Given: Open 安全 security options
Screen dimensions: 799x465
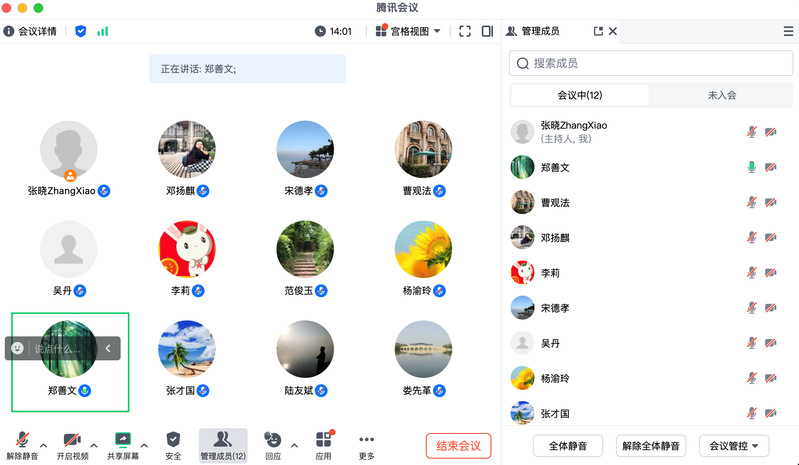Looking at the screenshot, I should point(173,445).
